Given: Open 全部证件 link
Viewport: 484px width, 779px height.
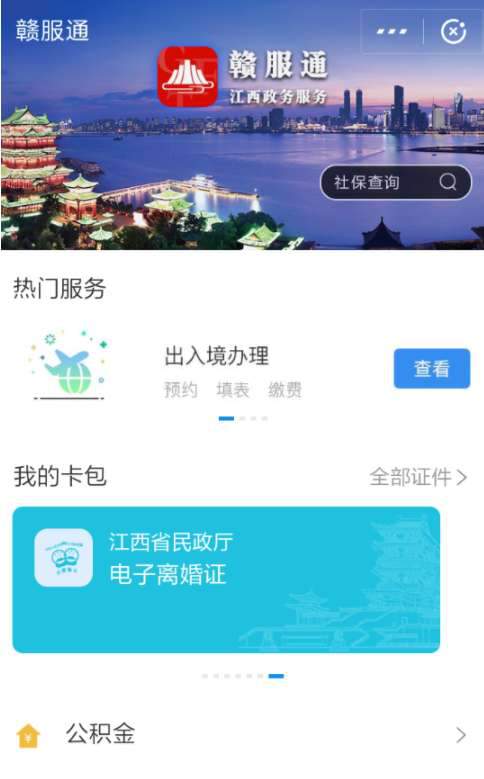Looking at the screenshot, I should tap(418, 477).
